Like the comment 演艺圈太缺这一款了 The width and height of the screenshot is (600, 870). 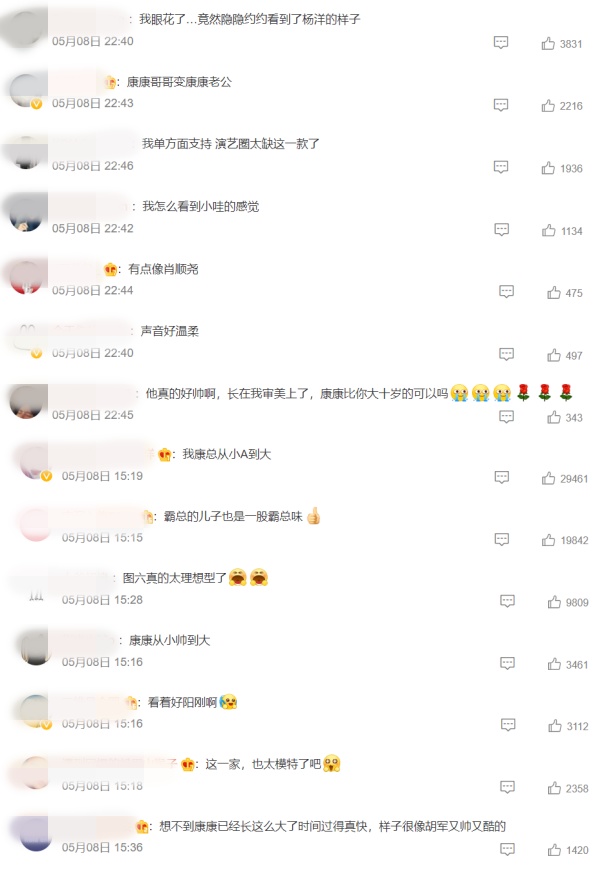(548, 168)
